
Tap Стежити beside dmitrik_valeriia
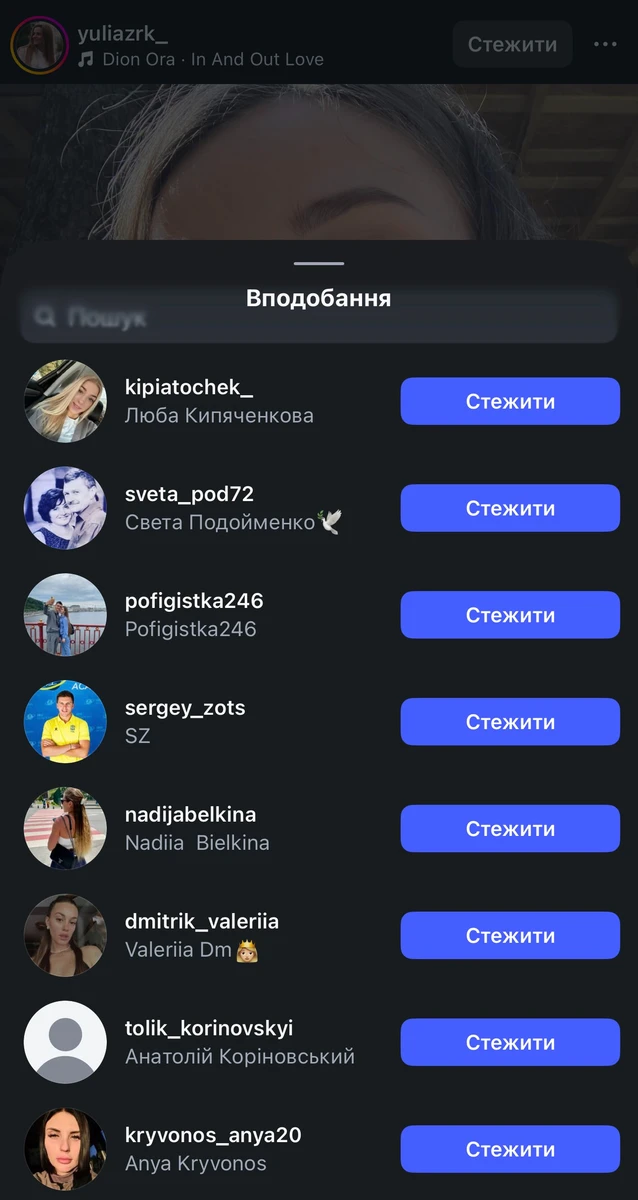(510, 936)
